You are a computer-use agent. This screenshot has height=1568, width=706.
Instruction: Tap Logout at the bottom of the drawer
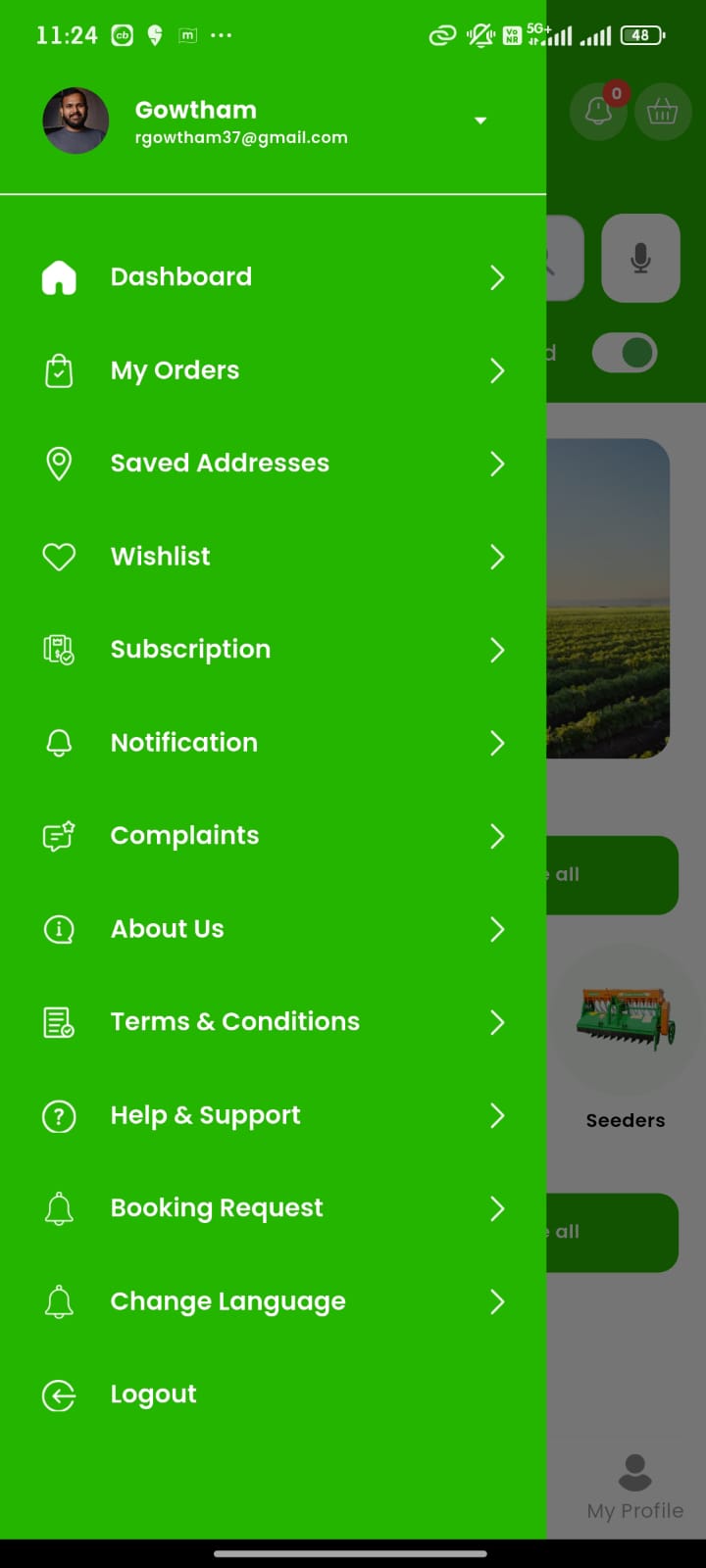coord(153,1394)
